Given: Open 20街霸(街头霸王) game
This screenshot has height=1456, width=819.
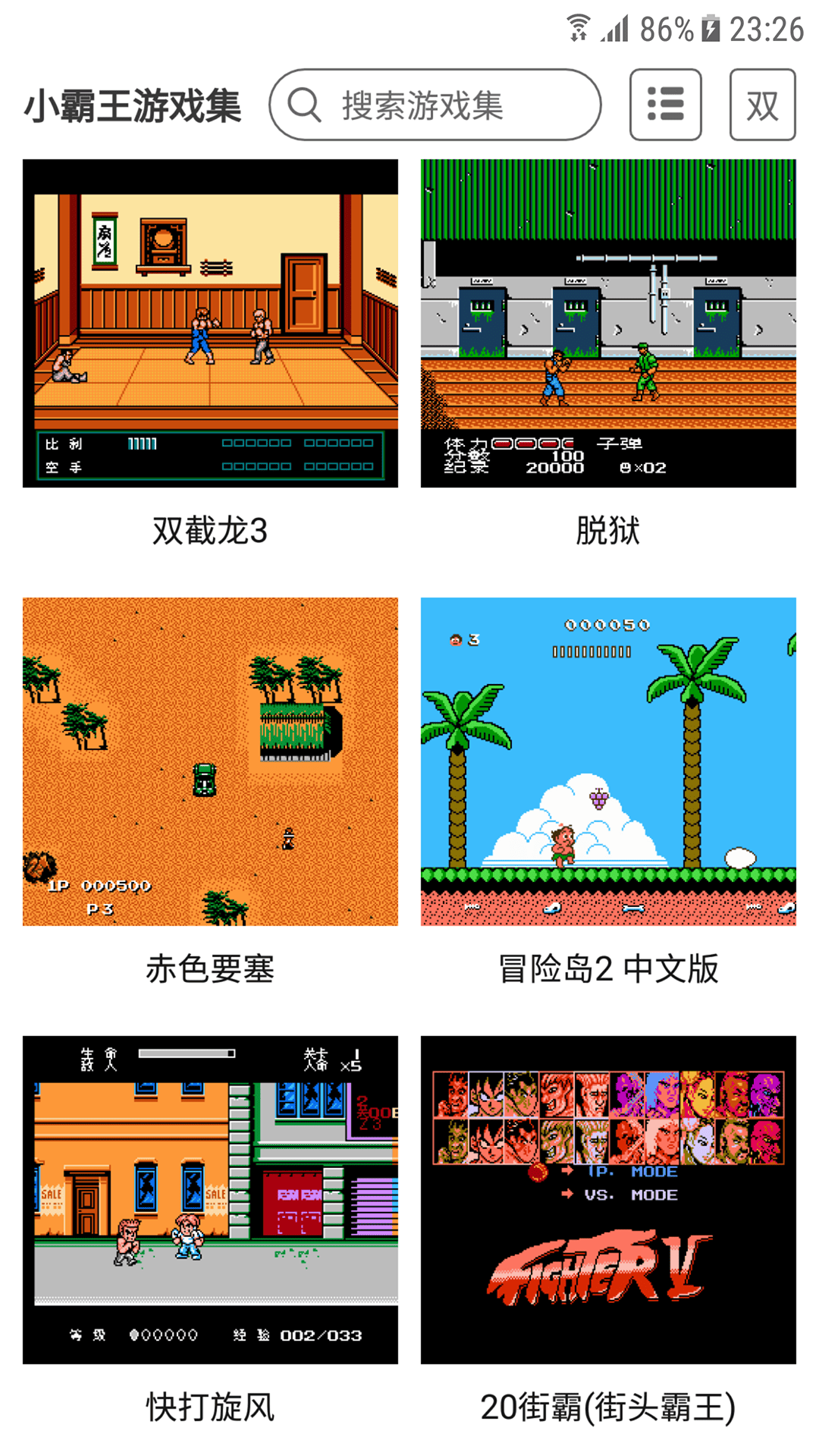Looking at the screenshot, I should tap(608, 1200).
